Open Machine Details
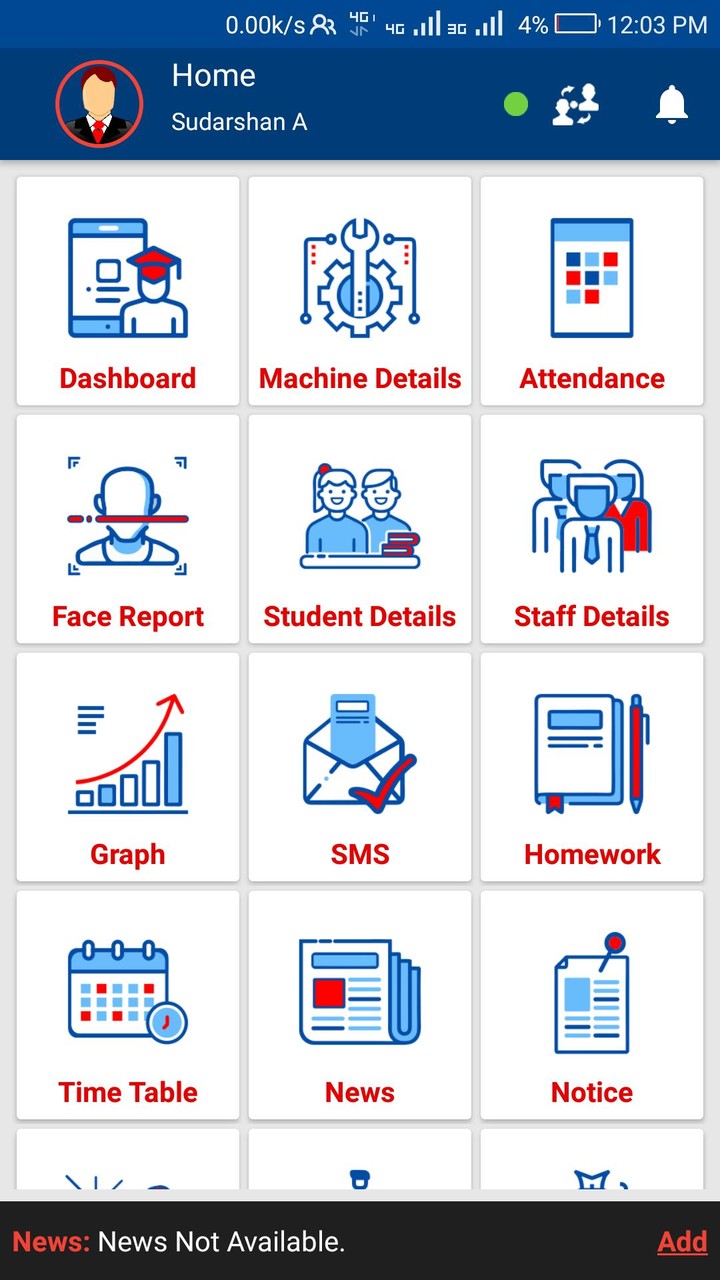 360,291
